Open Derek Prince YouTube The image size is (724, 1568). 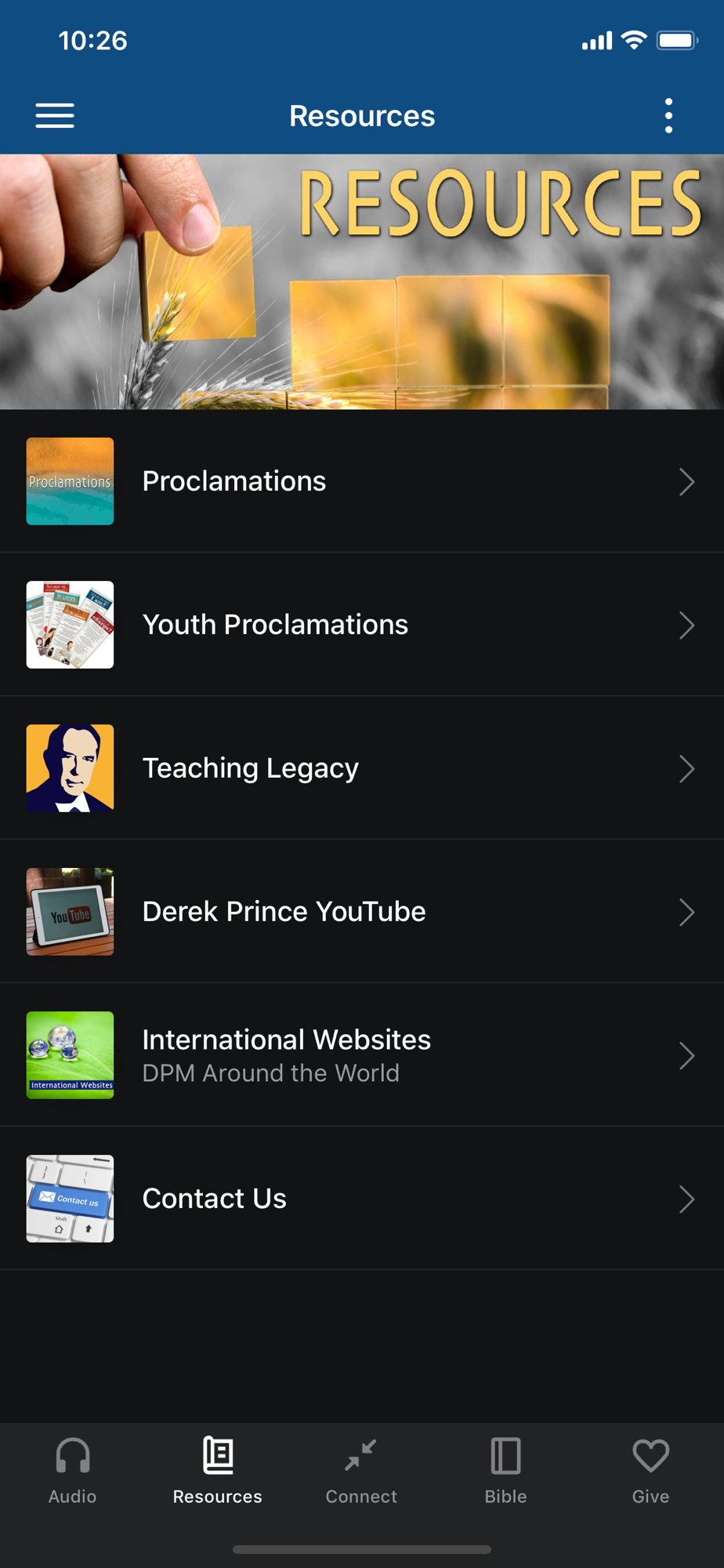[362, 912]
